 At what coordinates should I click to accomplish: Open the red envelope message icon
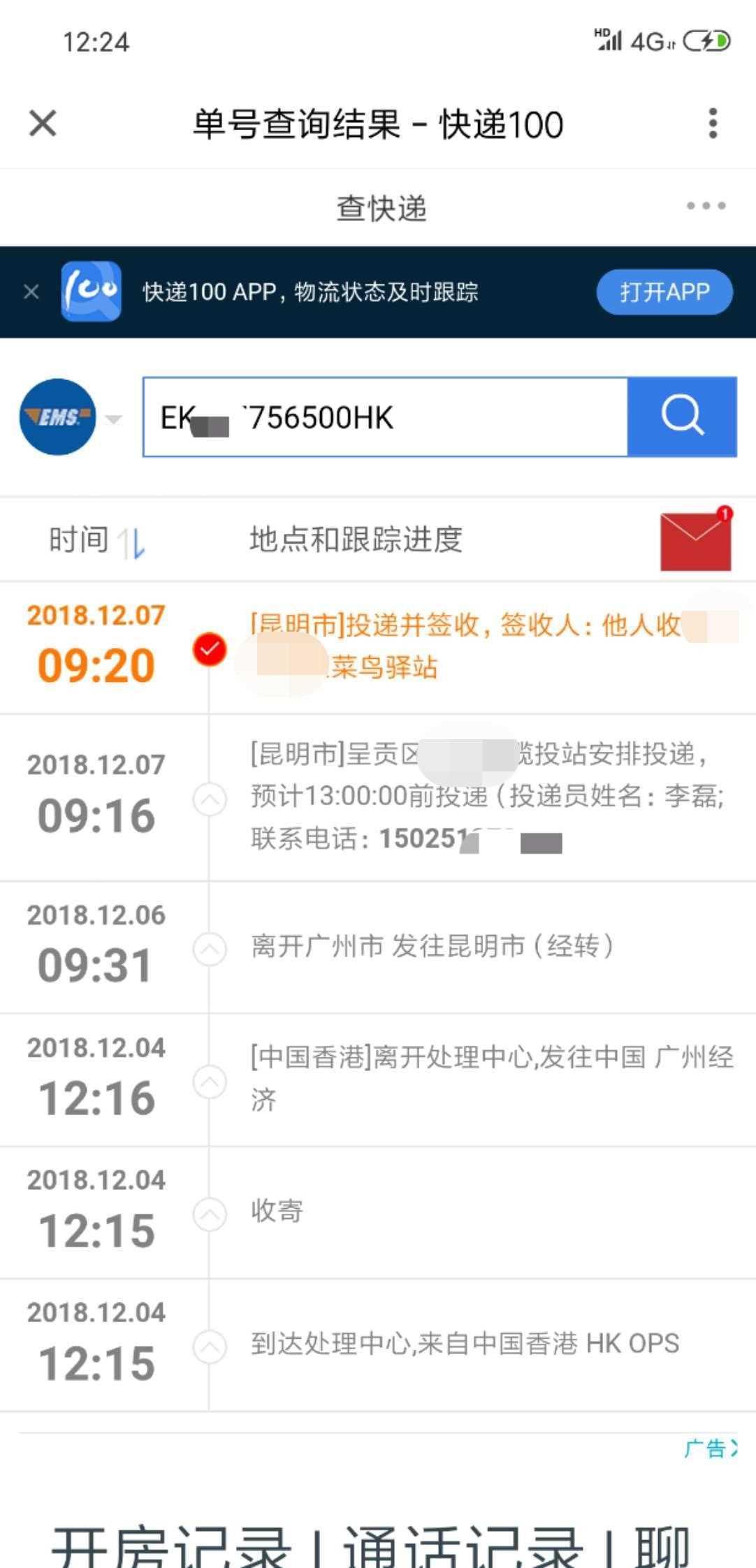[x=695, y=541]
